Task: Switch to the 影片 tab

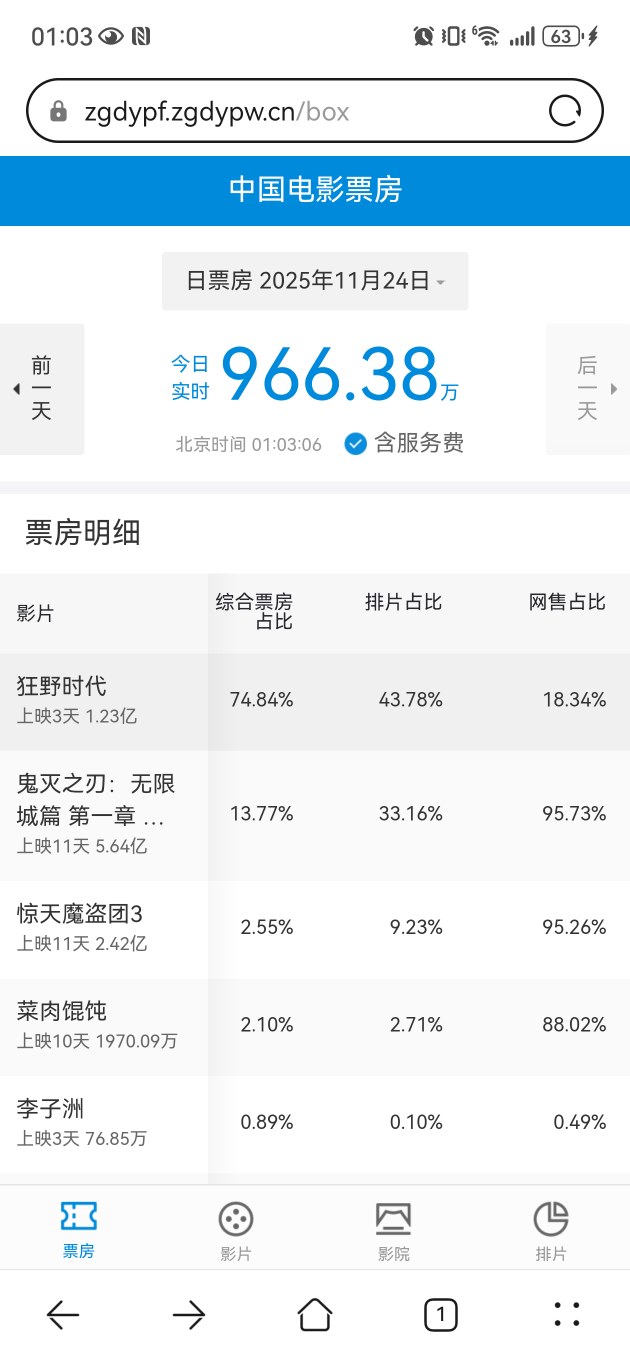Action: [x=236, y=1231]
